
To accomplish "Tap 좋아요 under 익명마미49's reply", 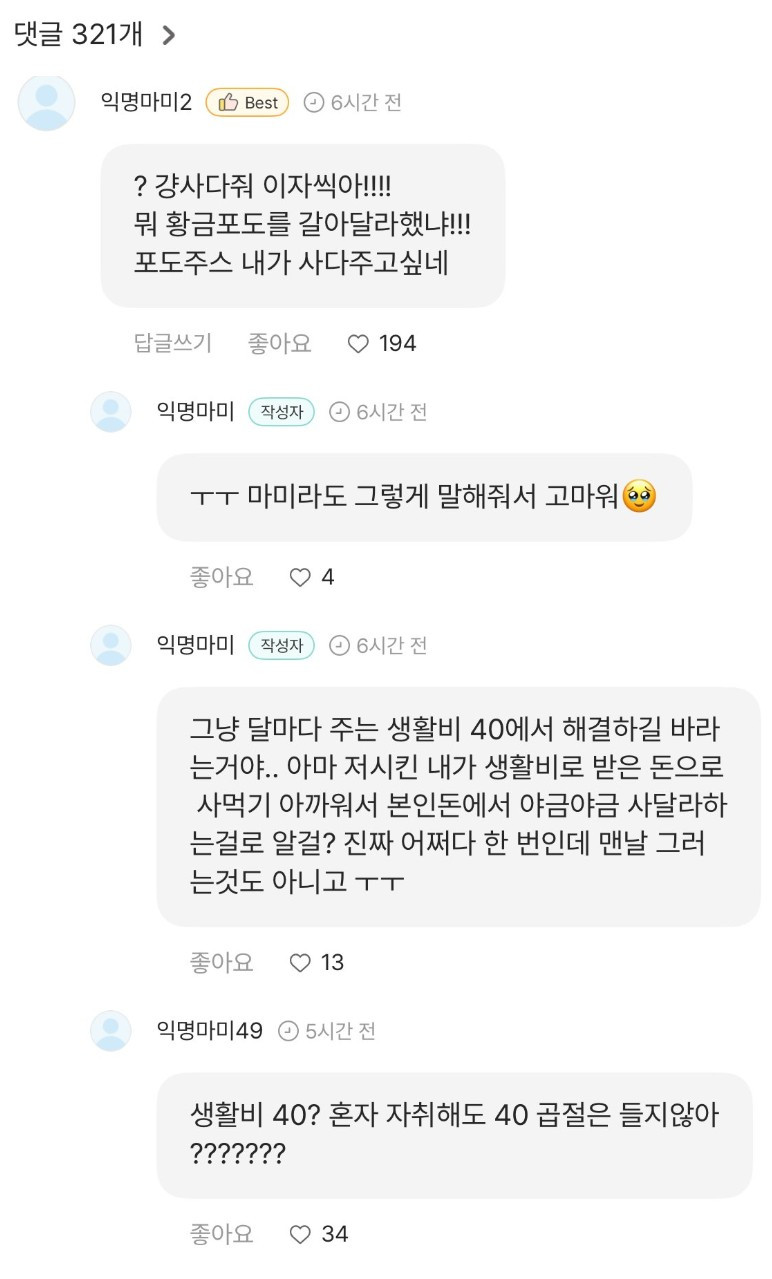I will 221,1234.
